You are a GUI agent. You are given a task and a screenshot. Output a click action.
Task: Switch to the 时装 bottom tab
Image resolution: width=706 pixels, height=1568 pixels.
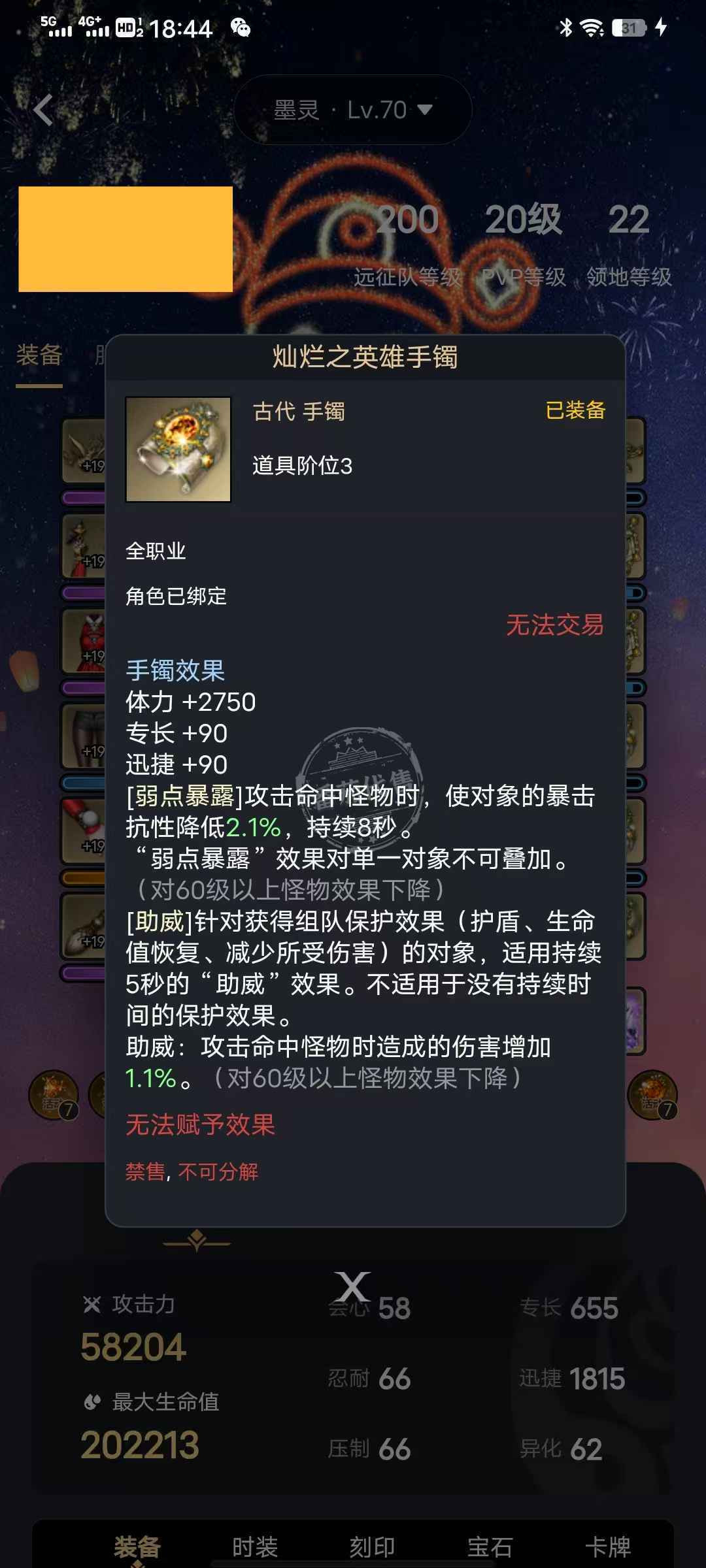[255, 1547]
